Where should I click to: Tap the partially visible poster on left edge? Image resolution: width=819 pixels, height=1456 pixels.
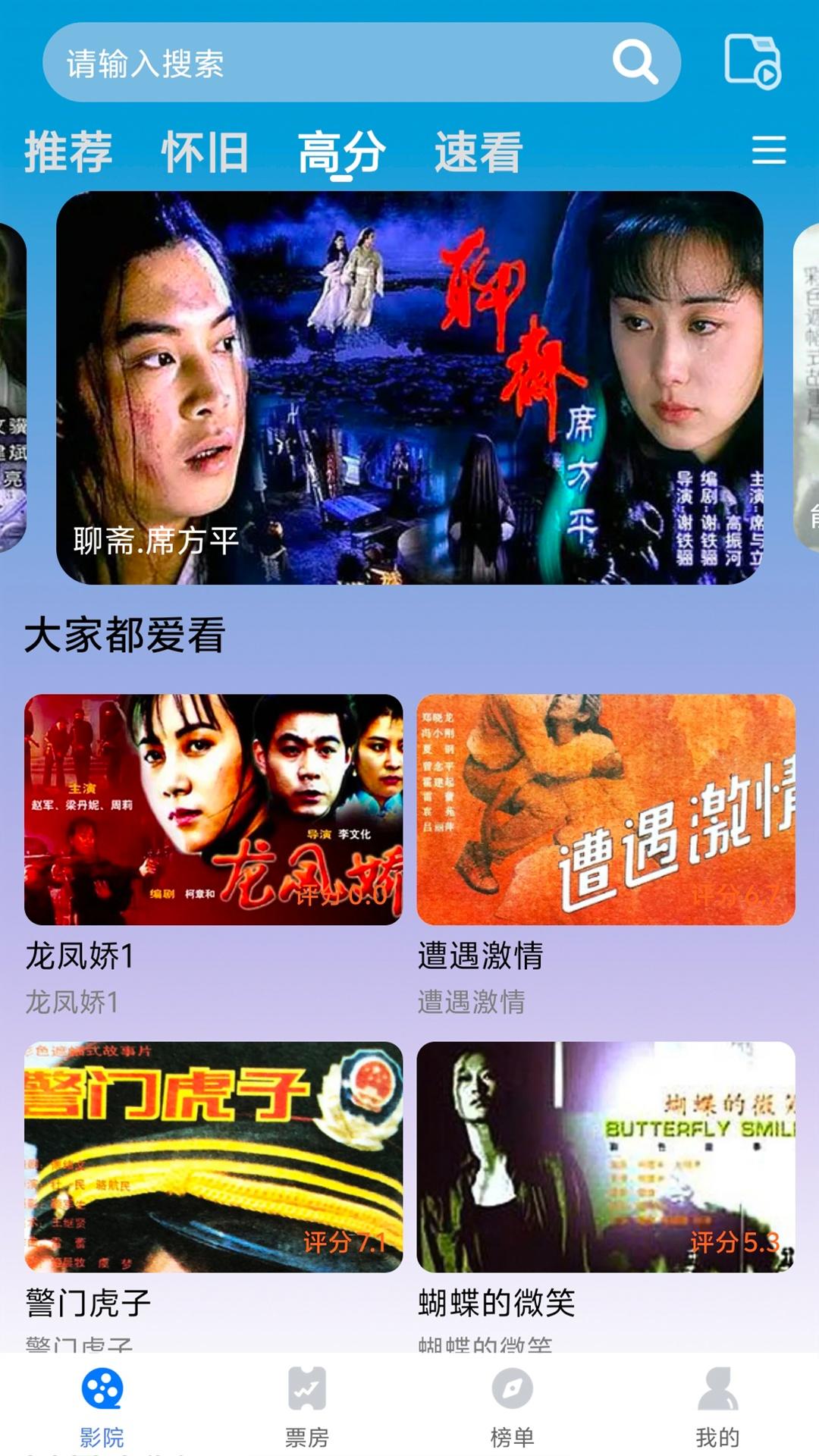[x=11, y=379]
